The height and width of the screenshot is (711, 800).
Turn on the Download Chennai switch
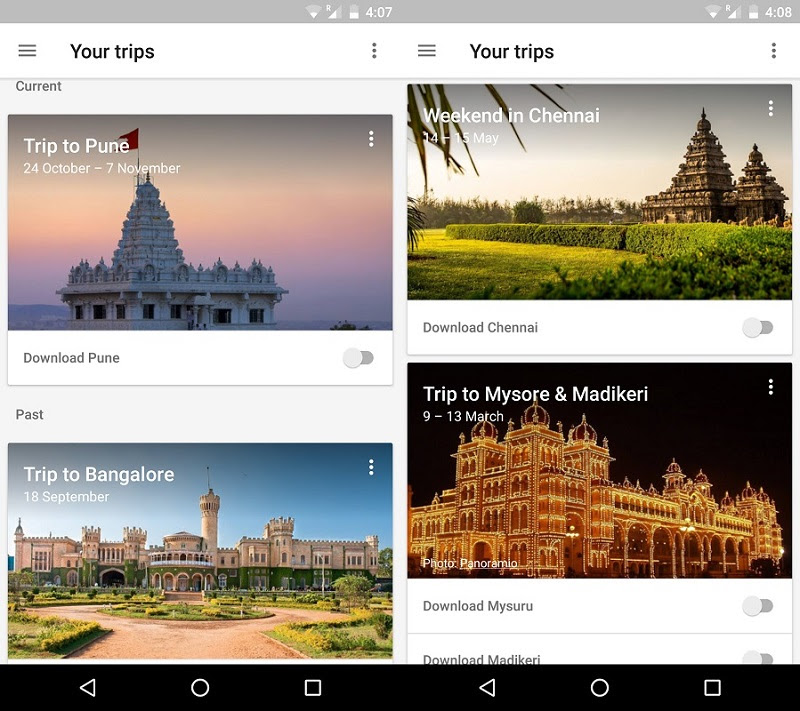pos(758,327)
